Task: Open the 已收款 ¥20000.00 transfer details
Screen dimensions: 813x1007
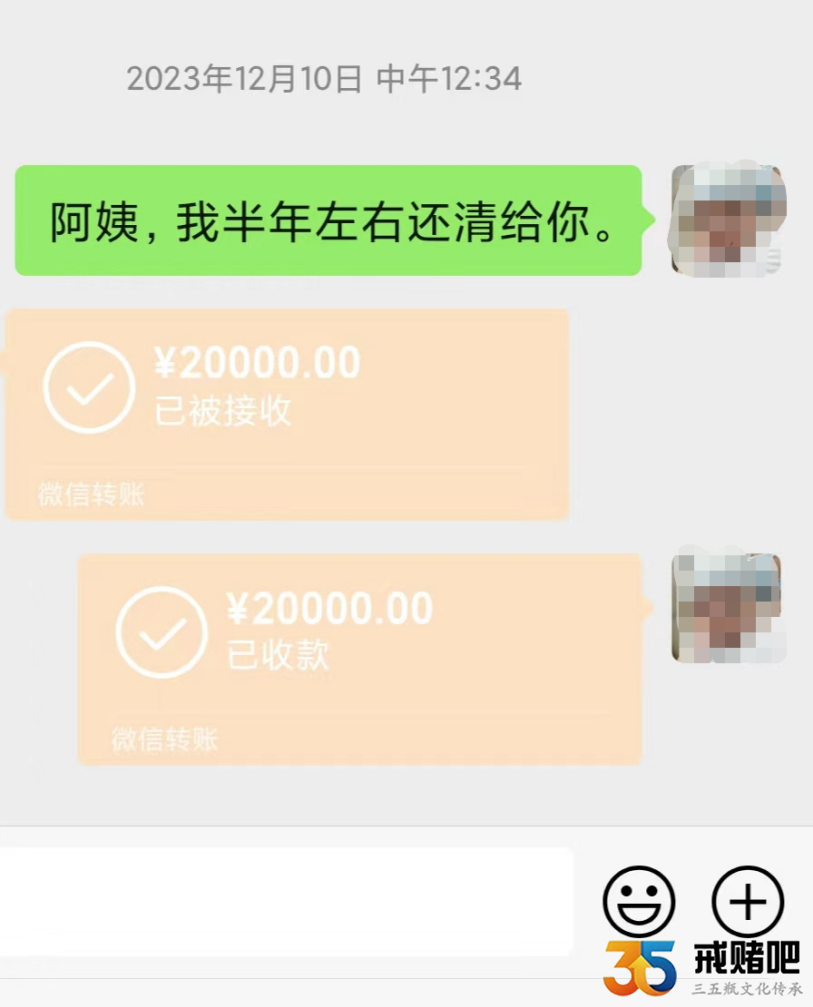Action: pos(359,659)
